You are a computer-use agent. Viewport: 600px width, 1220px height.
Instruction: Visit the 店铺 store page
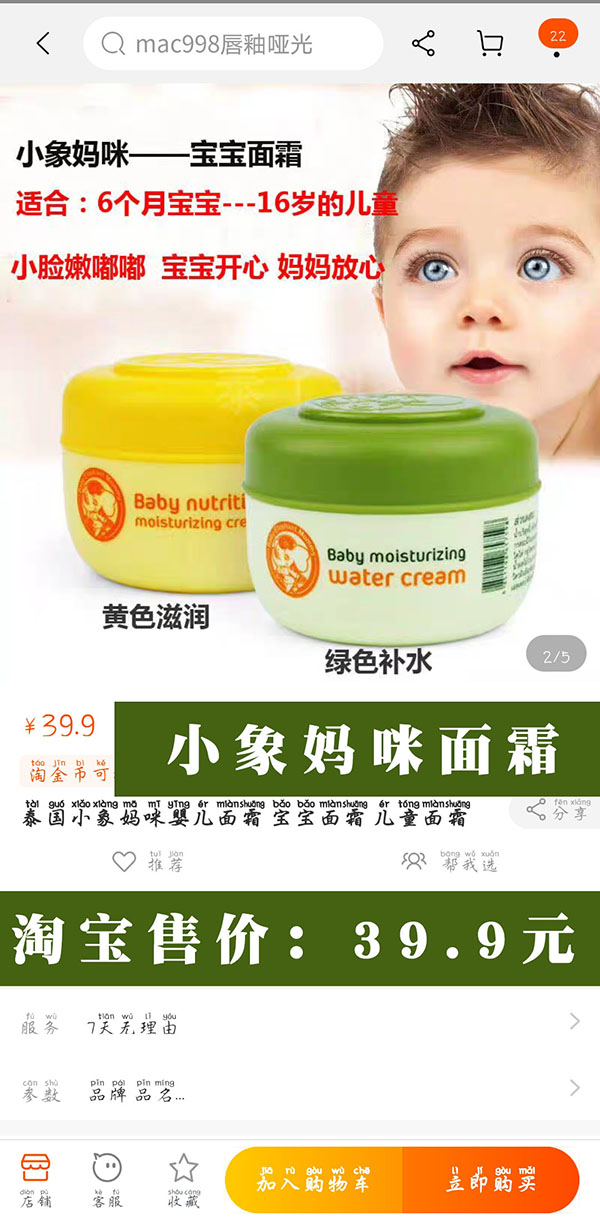pyautogui.click(x=36, y=1178)
